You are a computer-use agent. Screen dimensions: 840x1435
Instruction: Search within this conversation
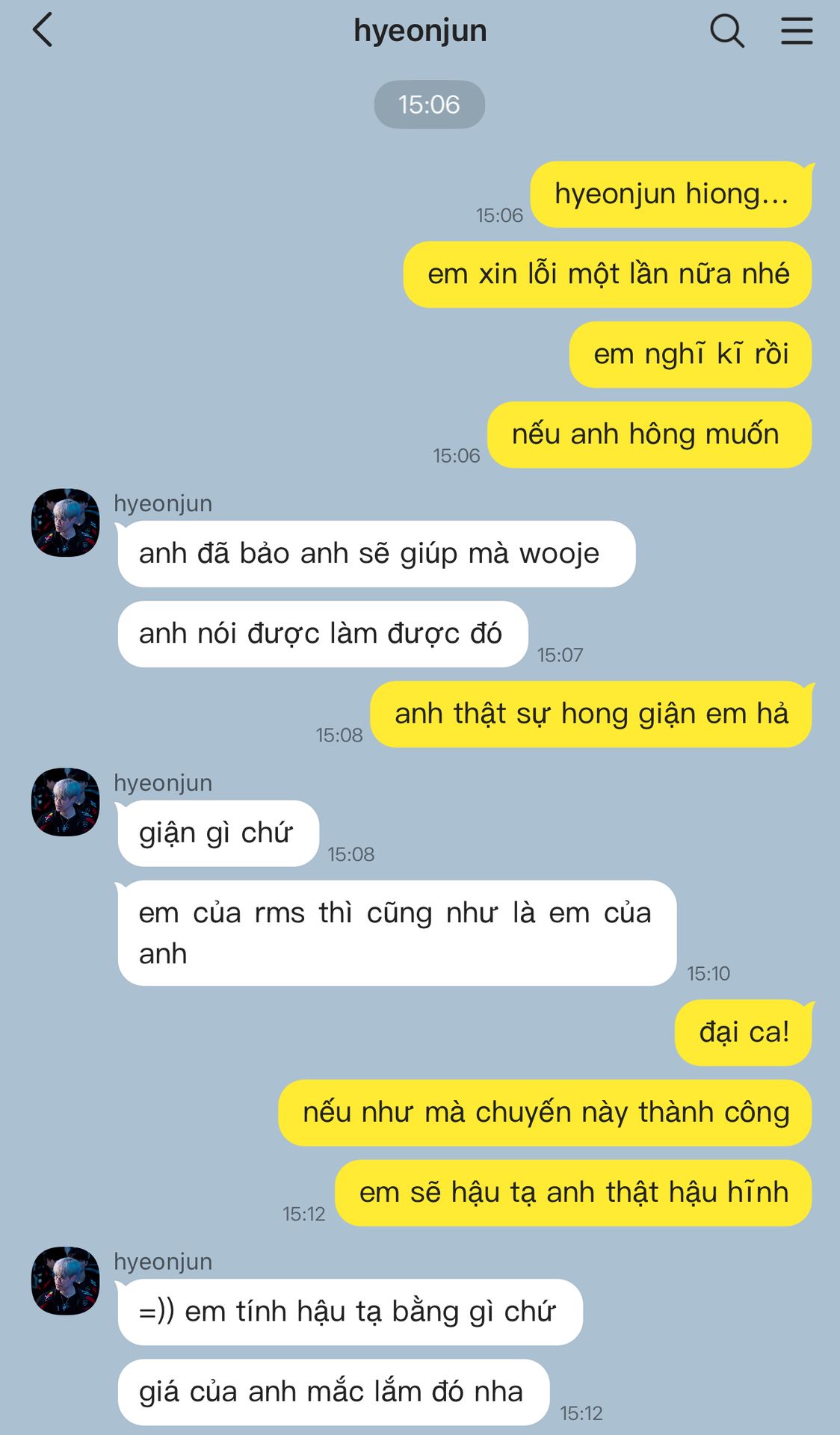tap(726, 31)
